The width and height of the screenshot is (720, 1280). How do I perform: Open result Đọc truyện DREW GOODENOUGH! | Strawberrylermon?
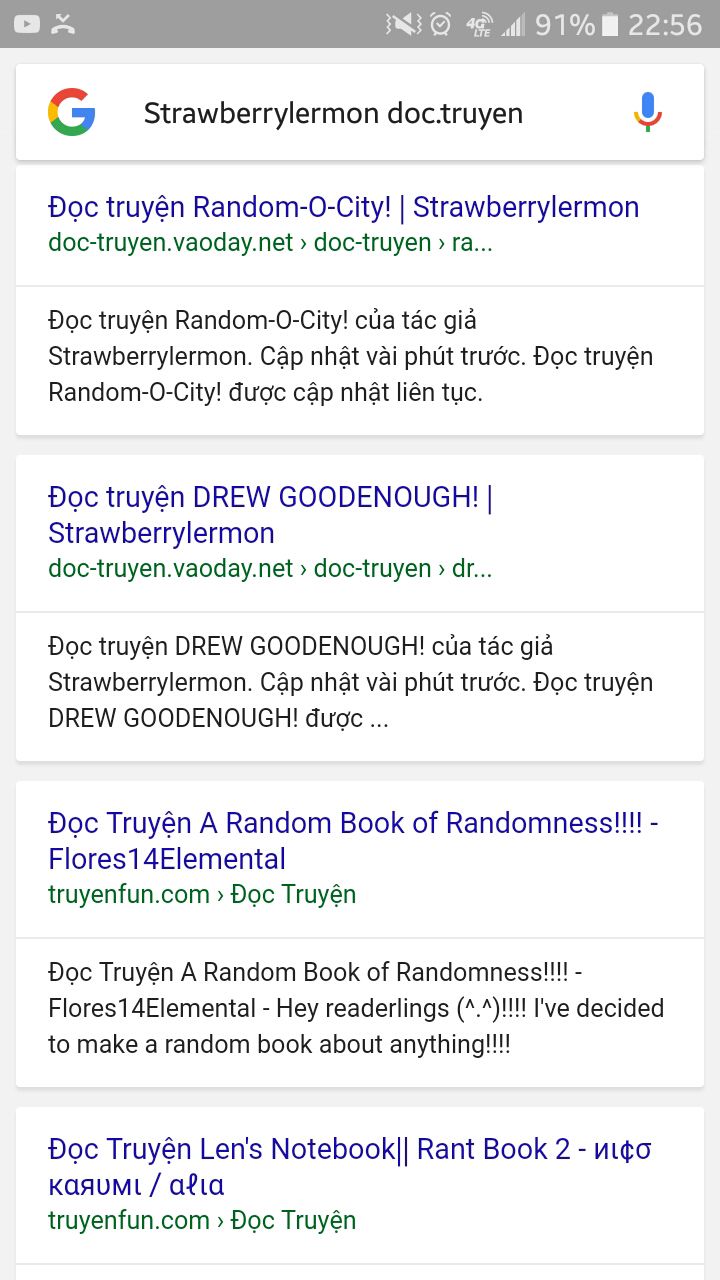[270, 515]
